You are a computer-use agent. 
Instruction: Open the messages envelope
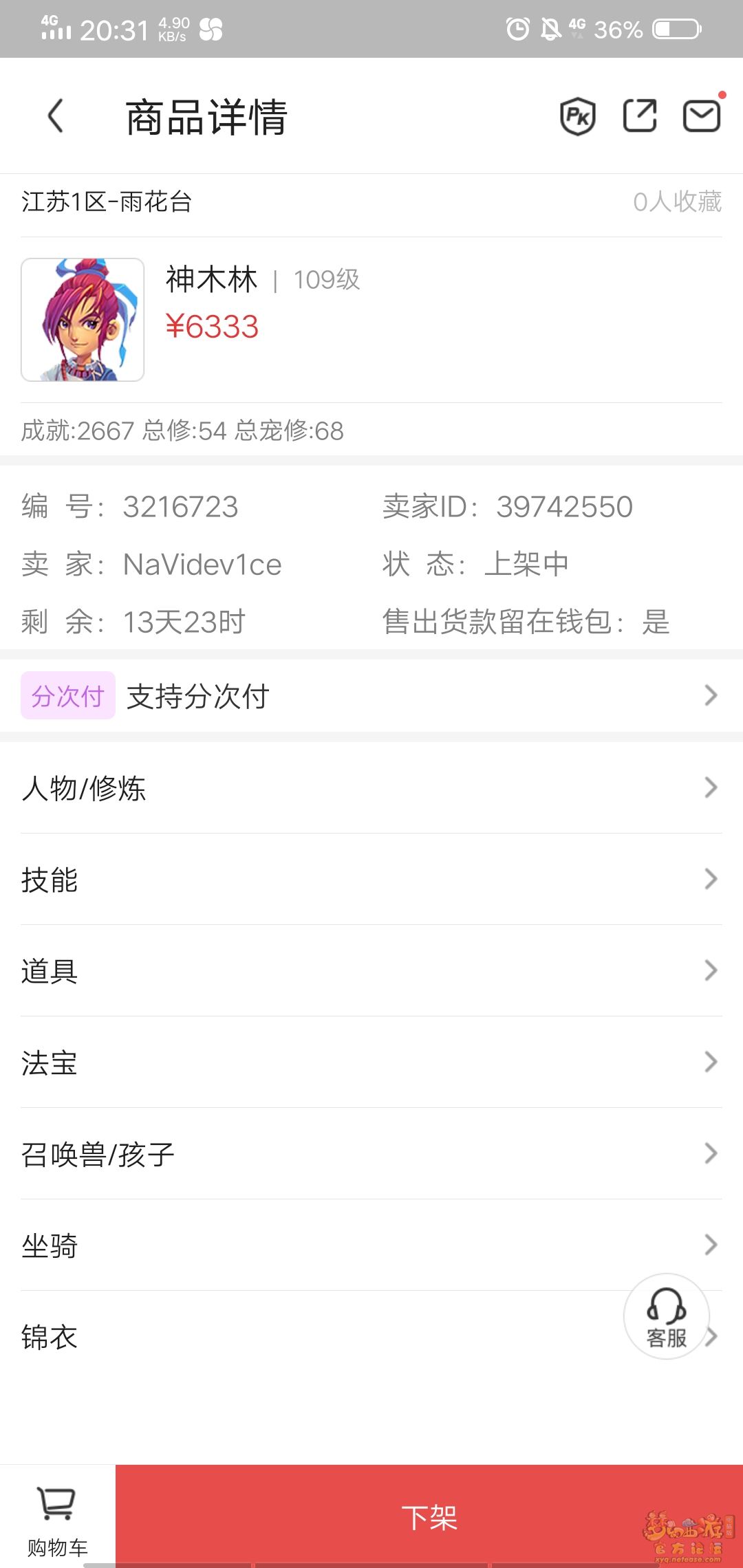[x=701, y=116]
